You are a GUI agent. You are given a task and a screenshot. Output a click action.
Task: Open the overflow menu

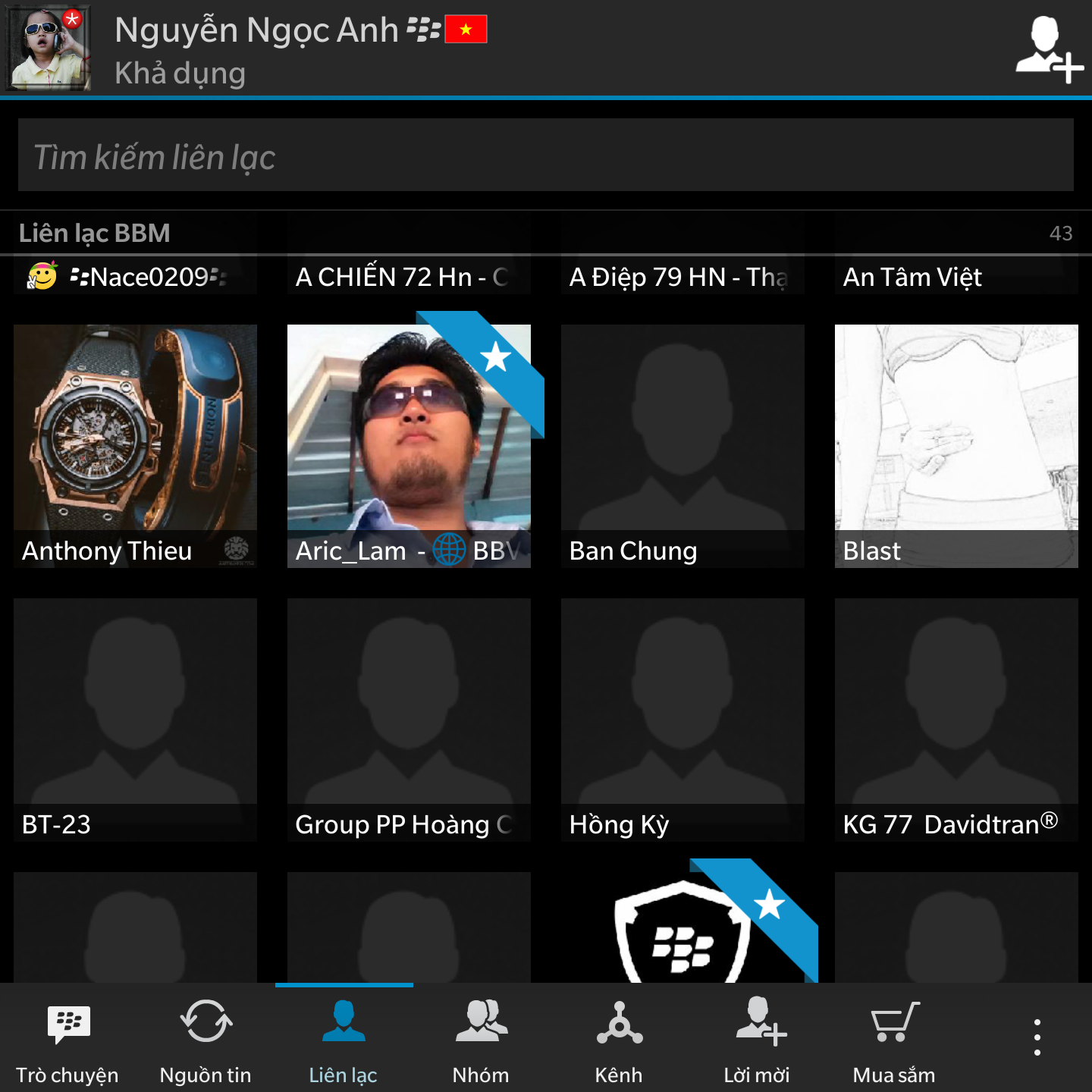tap(1037, 1037)
